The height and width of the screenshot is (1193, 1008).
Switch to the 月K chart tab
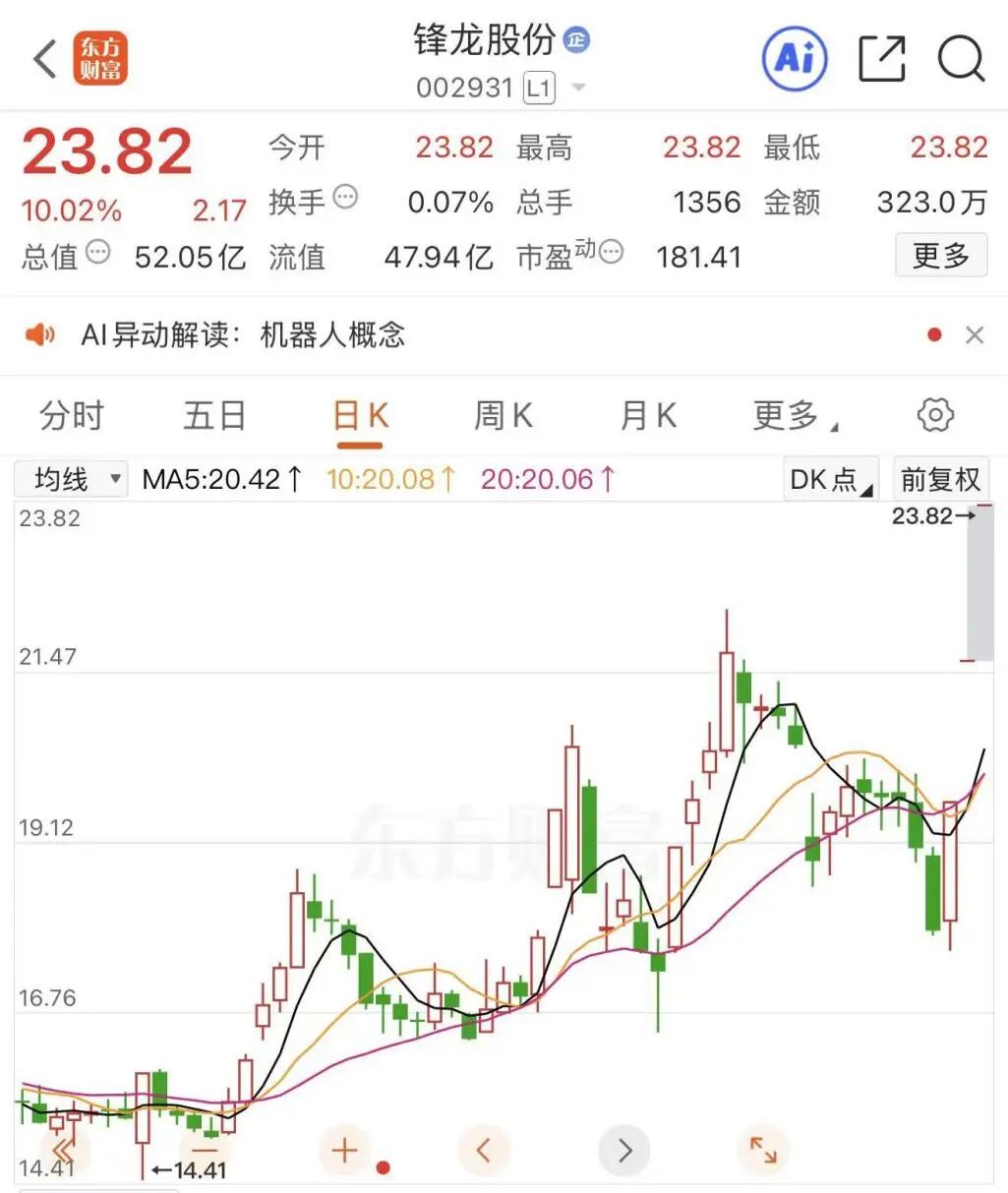tap(647, 416)
